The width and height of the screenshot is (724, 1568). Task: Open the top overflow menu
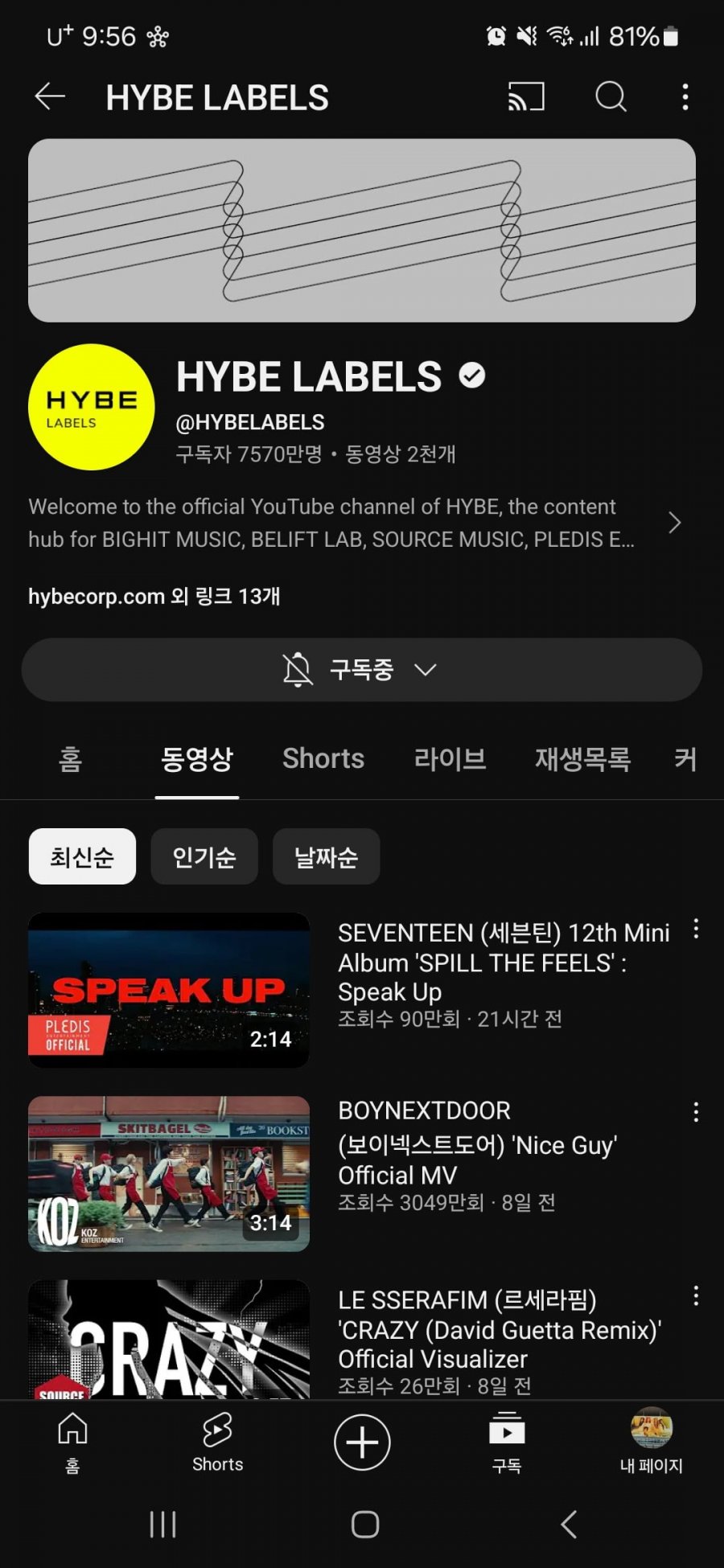coord(685,96)
